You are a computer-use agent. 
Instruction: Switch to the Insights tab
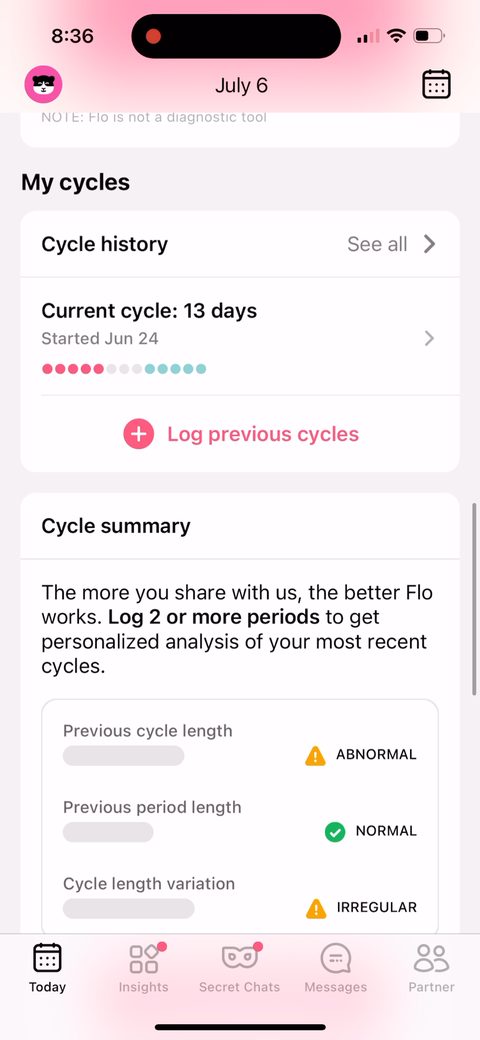point(144,968)
